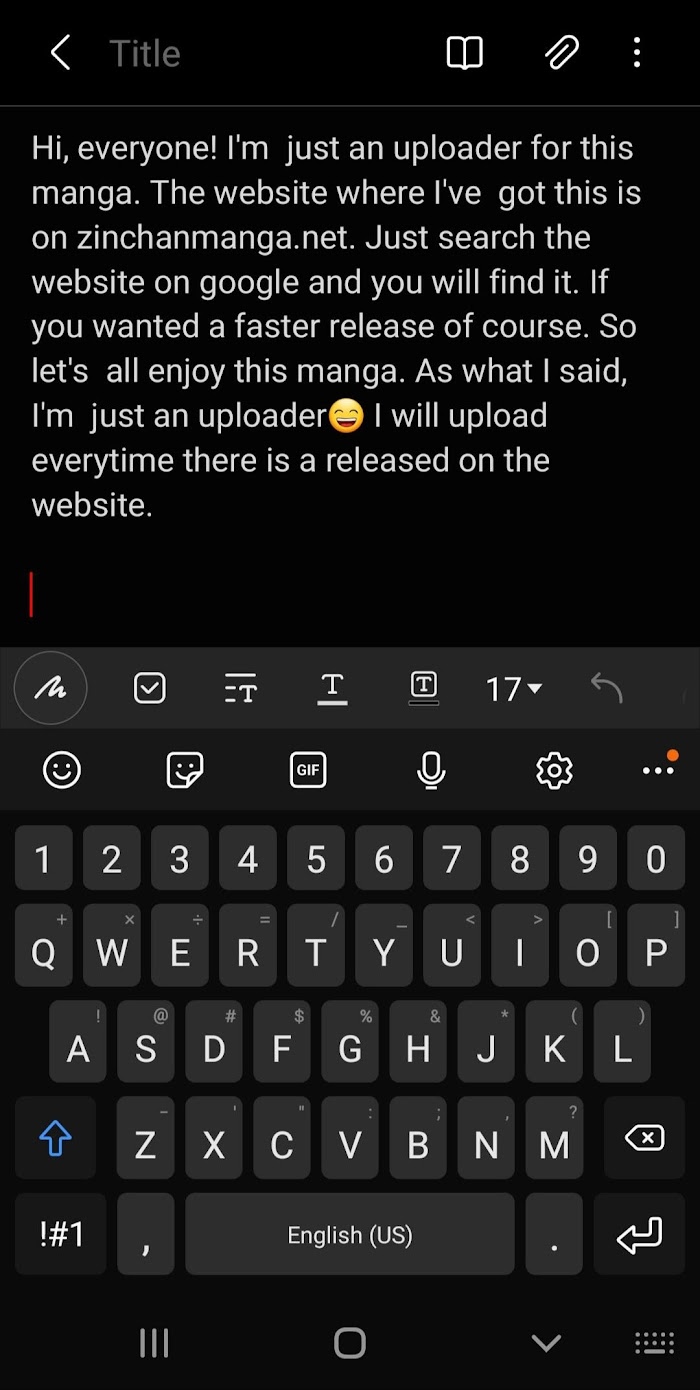The width and height of the screenshot is (700, 1390).
Task: Start voice input with the microphone
Action: coord(431,770)
